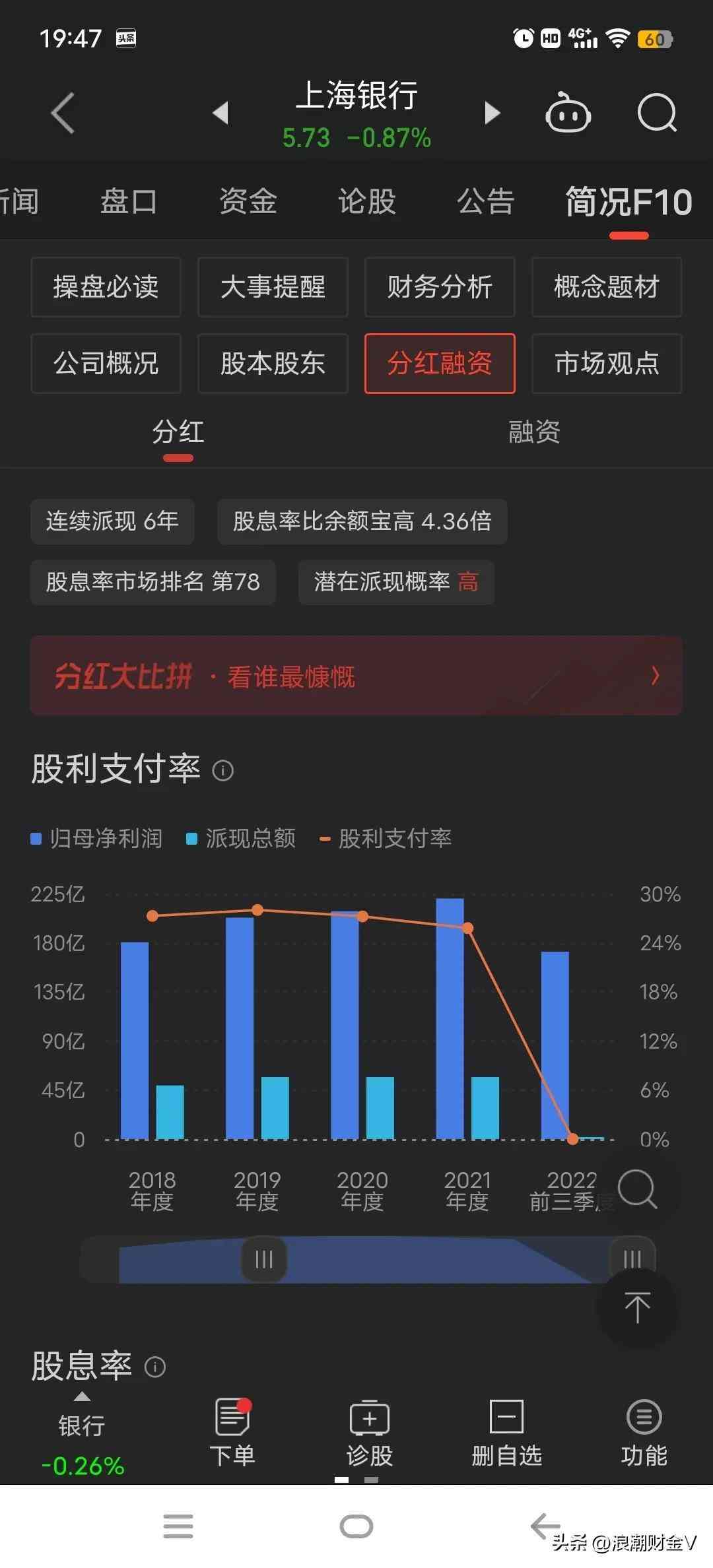This screenshot has height=1568, width=713.
Task: Switch to the next stock with right triangle
Action: click(492, 113)
